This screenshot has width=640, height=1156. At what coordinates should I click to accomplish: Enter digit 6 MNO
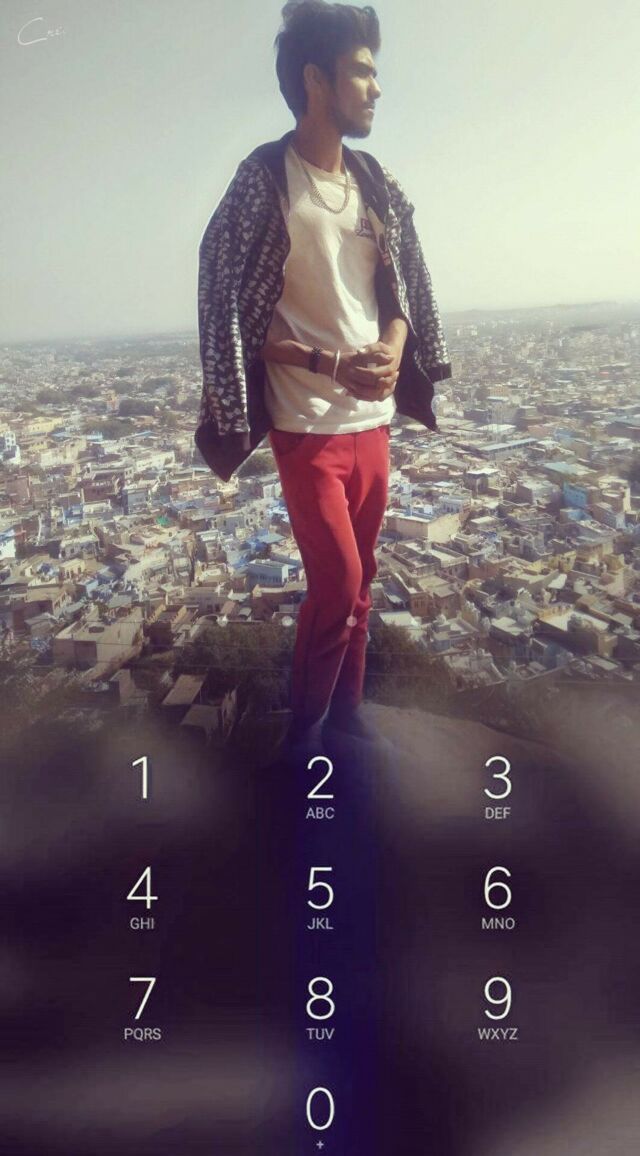point(497,897)
